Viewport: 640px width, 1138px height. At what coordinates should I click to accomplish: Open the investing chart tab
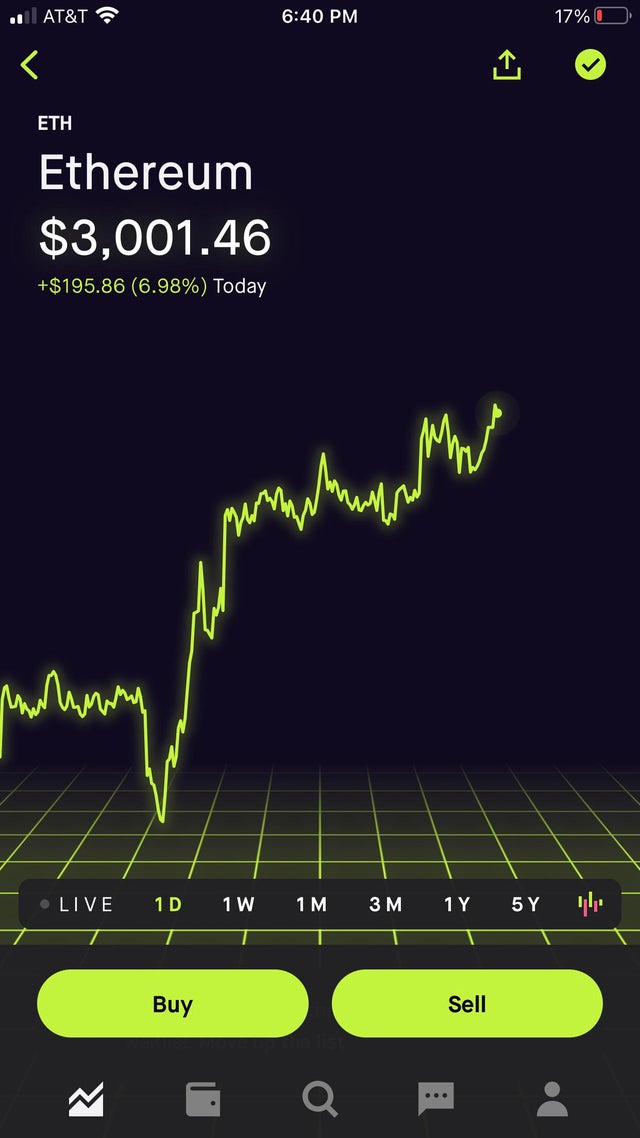click(86, 1099)
